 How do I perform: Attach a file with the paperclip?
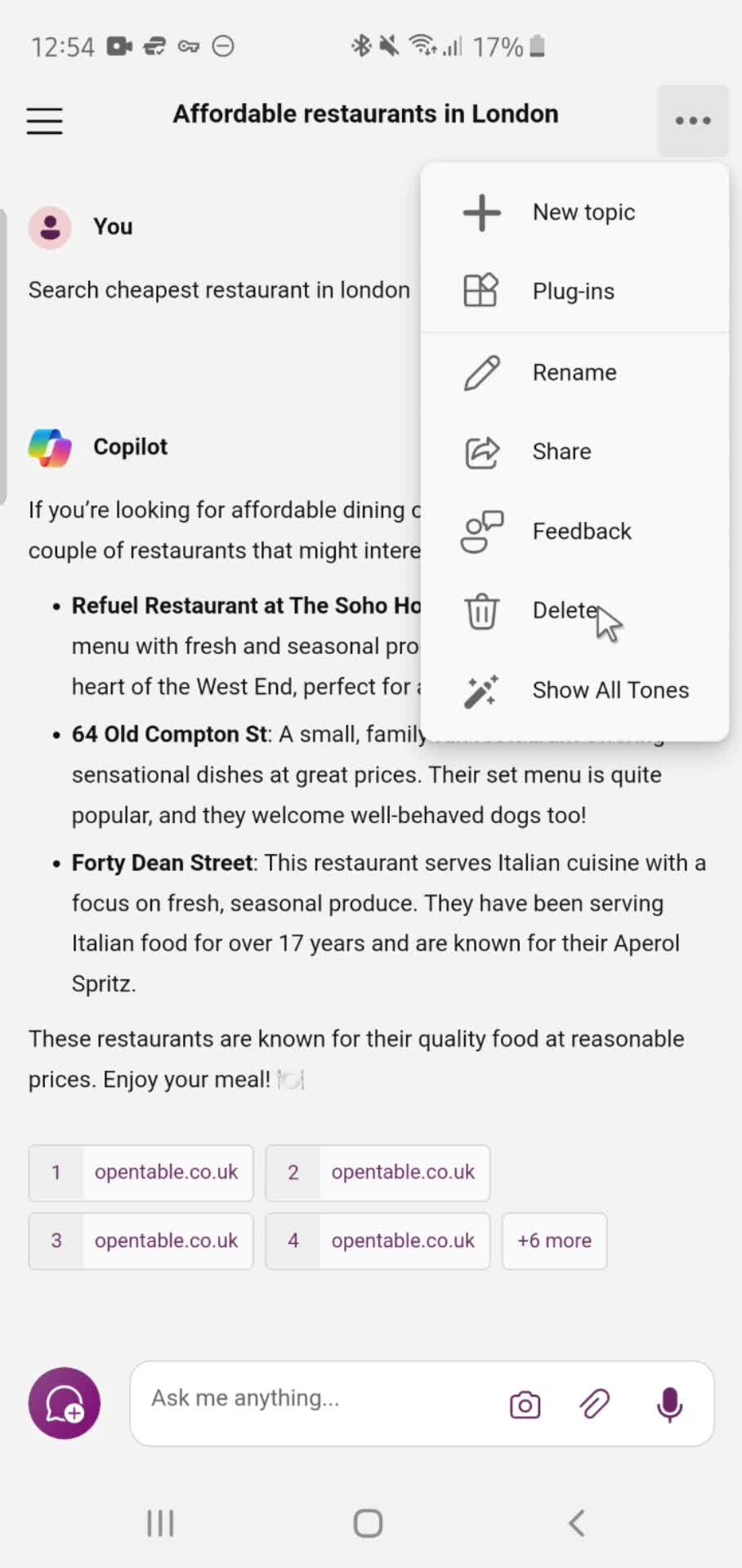click(x=595, y=1405)
